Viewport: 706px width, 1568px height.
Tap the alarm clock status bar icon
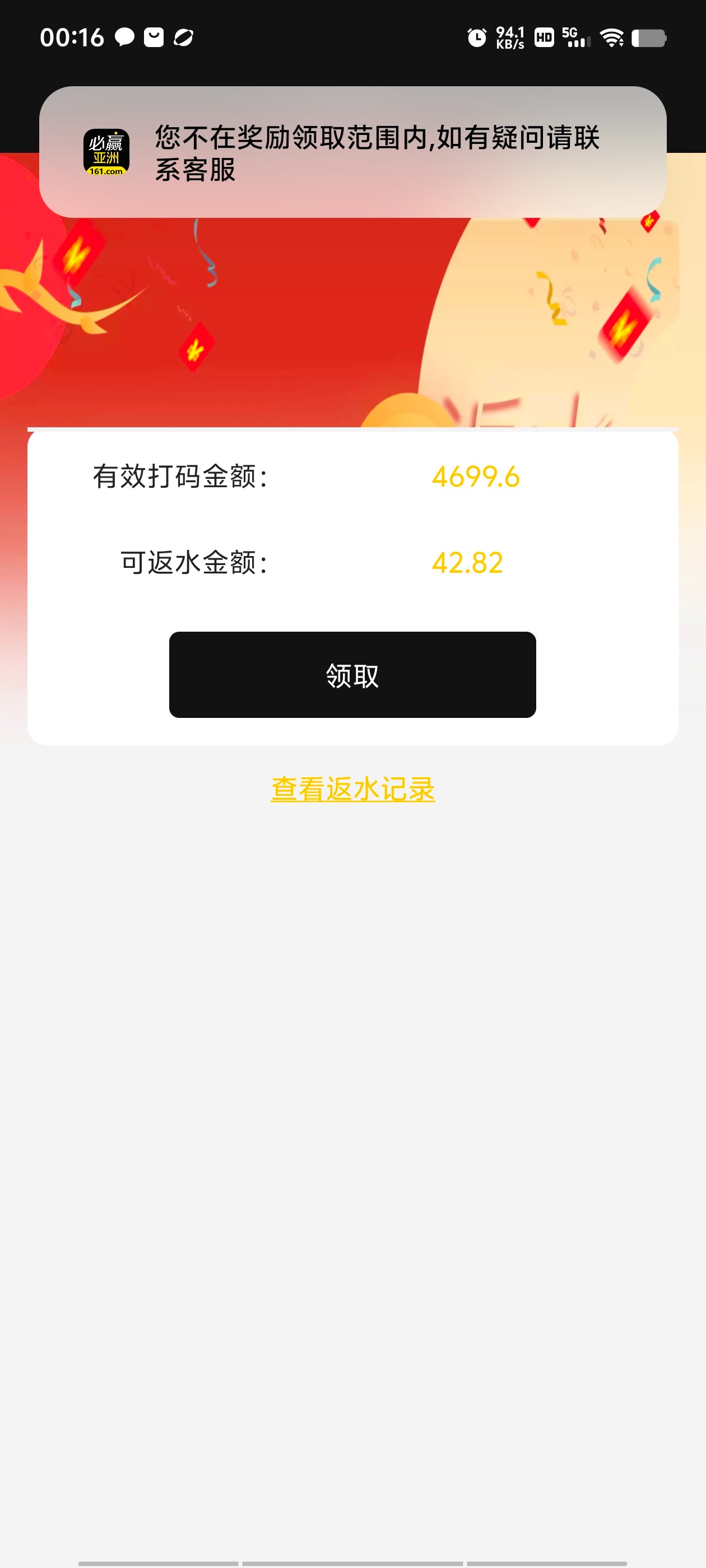coord(476,38)
